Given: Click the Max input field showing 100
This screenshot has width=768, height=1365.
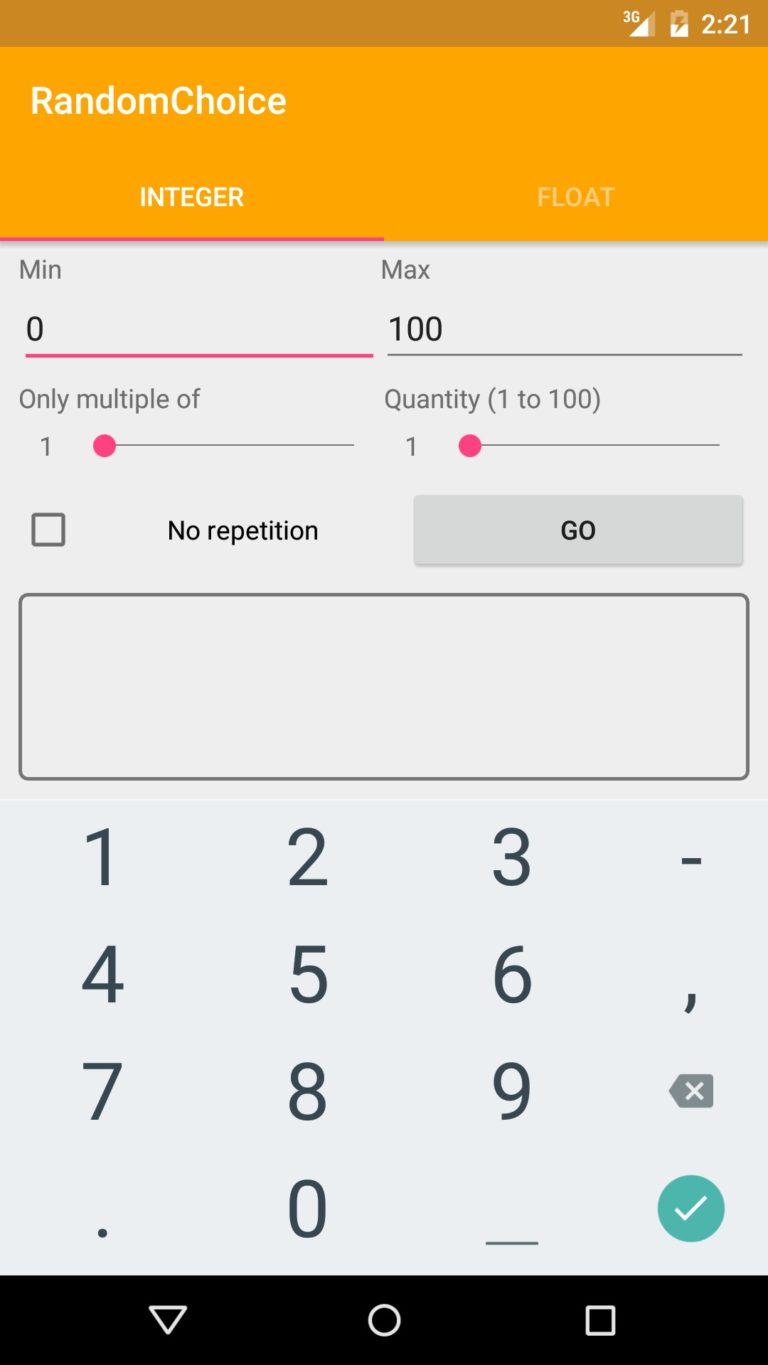Looking at the screenshot, I should 563,329.
